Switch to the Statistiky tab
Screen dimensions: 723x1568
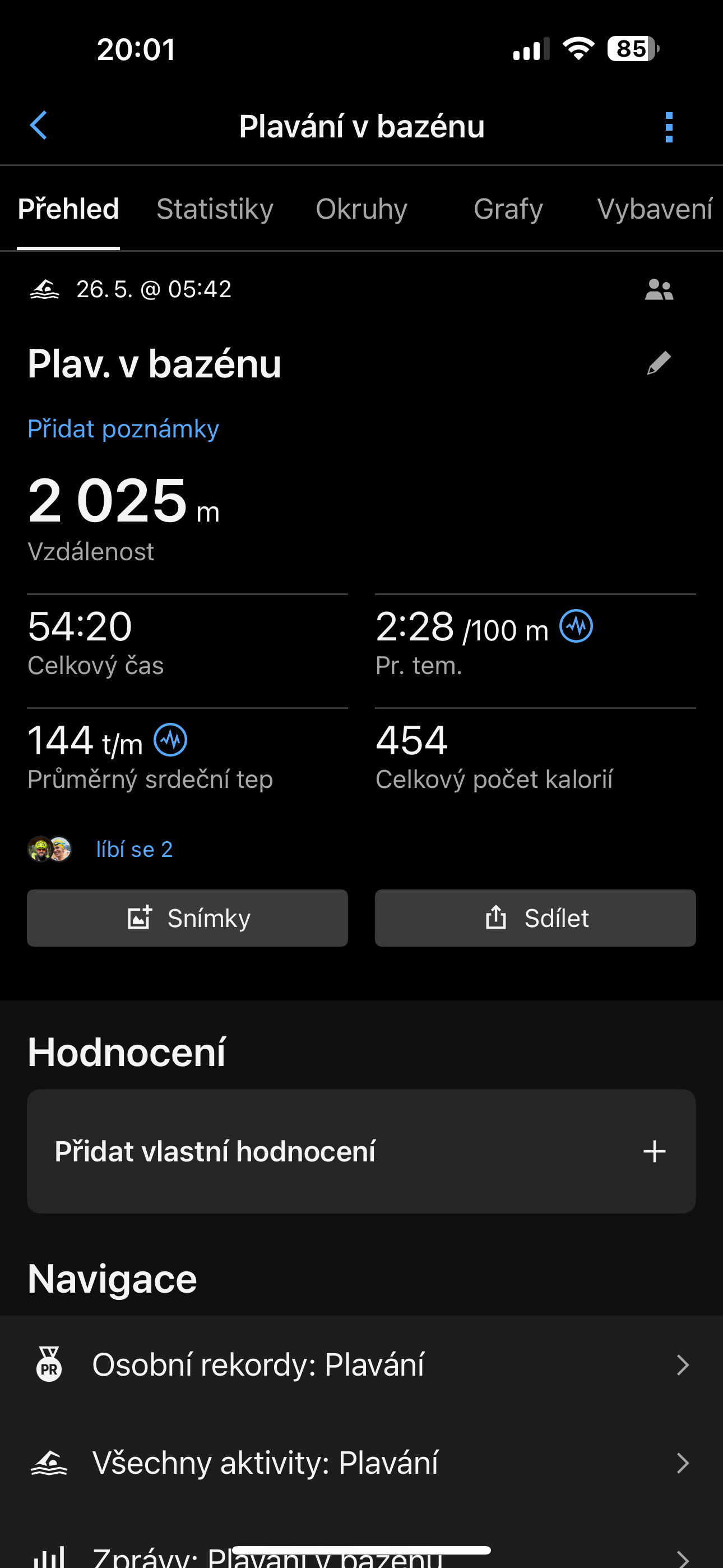[x=215, y=209]
